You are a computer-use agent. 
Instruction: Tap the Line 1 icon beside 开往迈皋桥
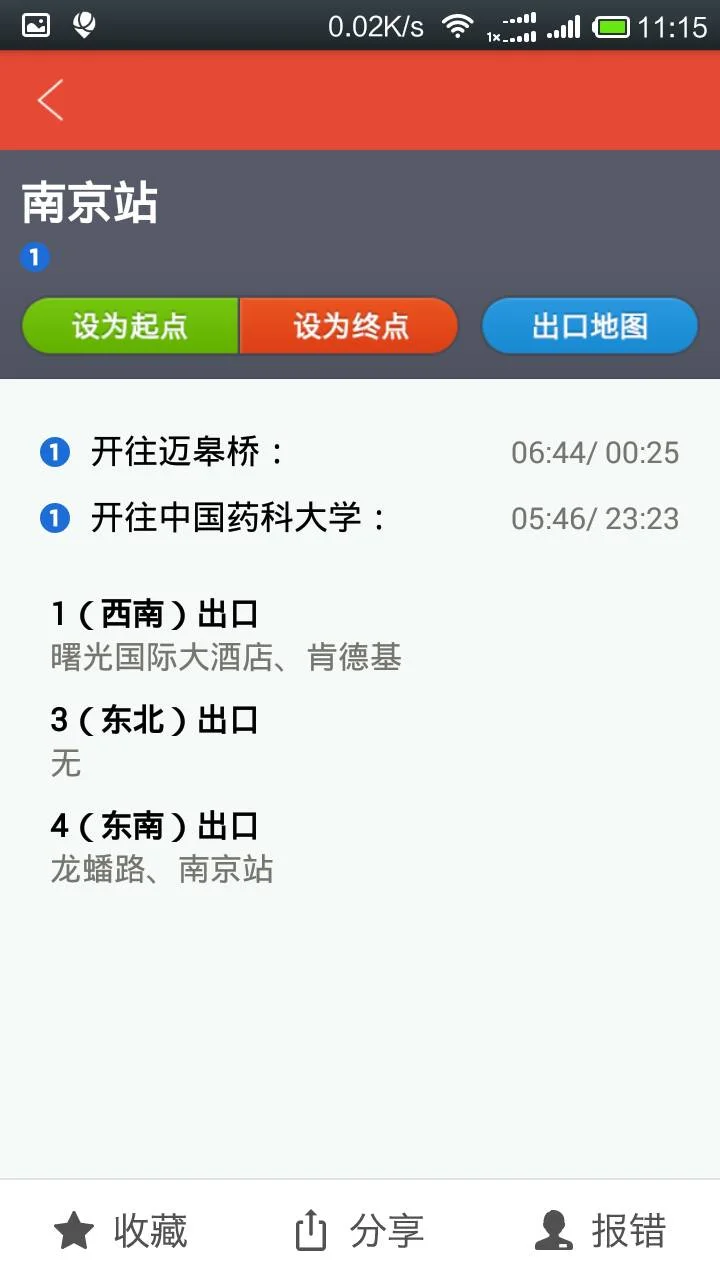click(x=55, y=452)
